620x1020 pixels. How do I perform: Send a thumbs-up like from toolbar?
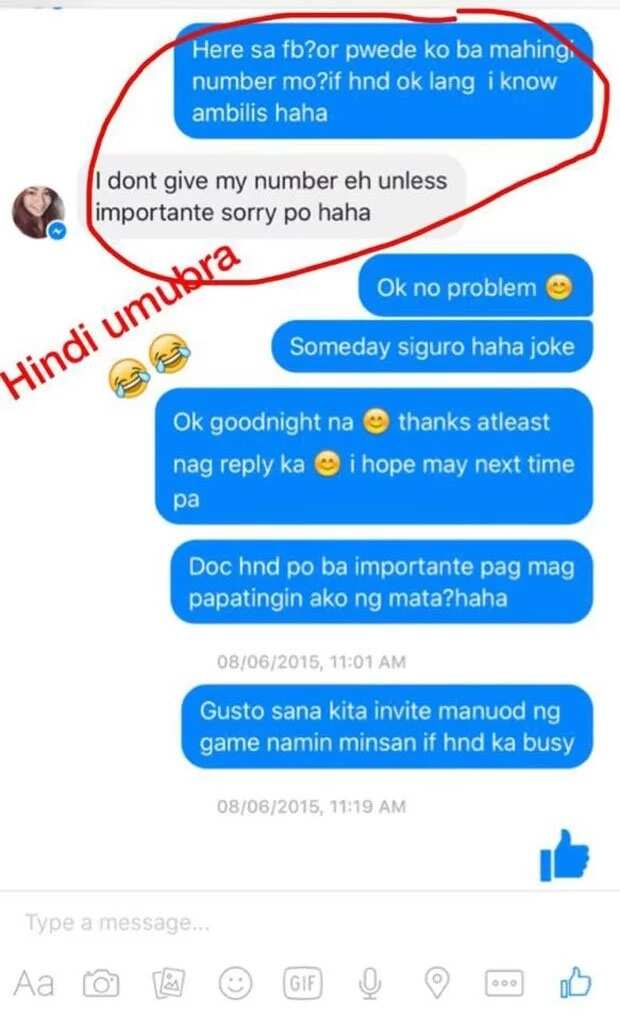[575, 982]
